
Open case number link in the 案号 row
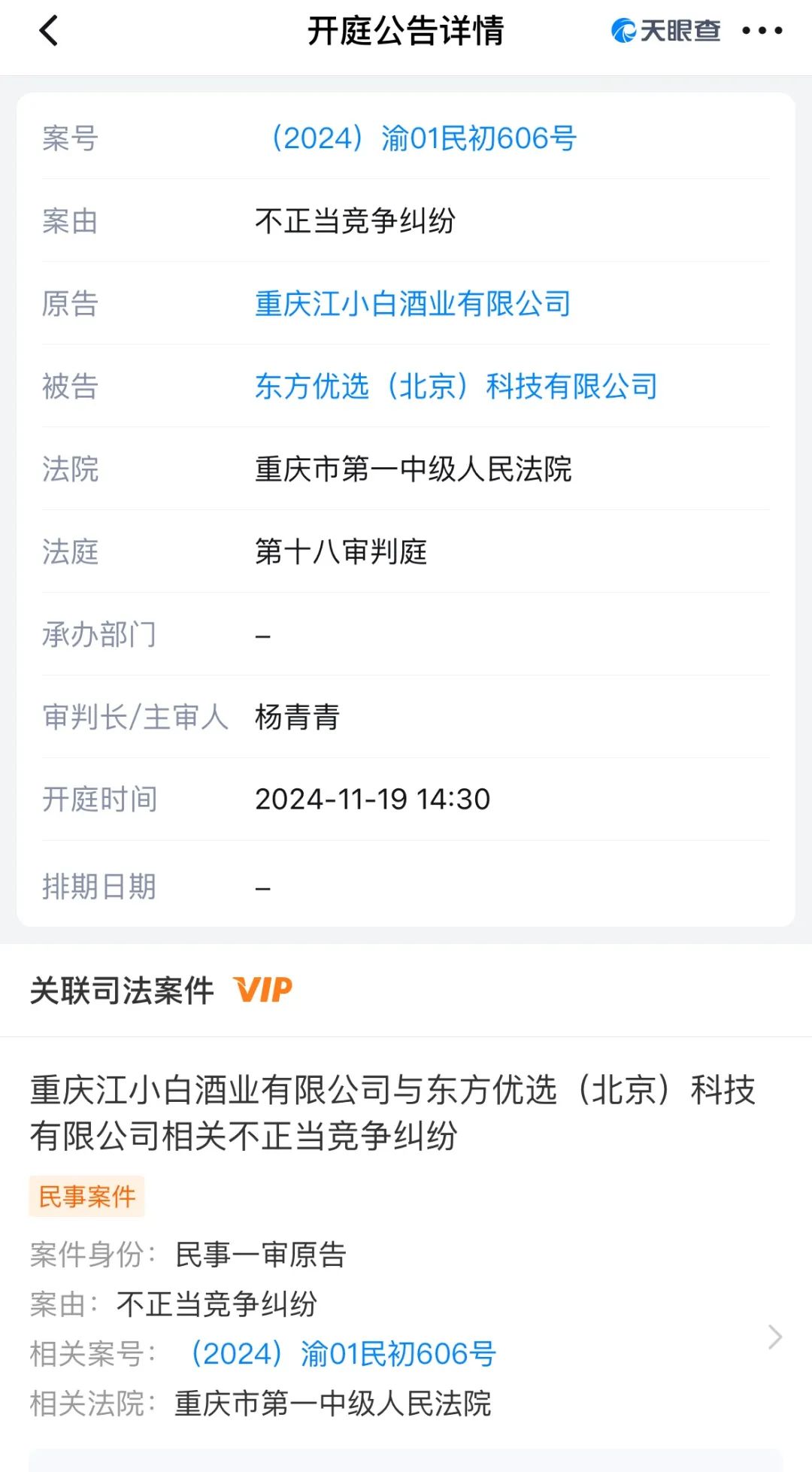tap(424, 138)
